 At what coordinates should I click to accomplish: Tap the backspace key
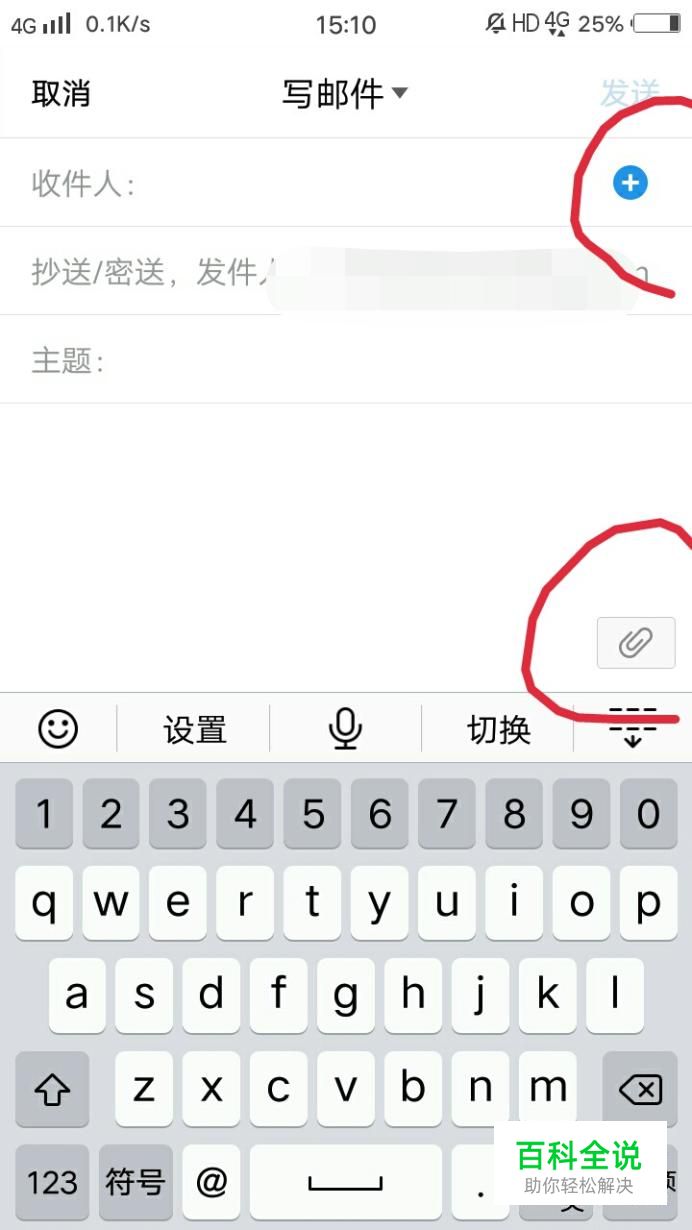[x=640, y=1089]
